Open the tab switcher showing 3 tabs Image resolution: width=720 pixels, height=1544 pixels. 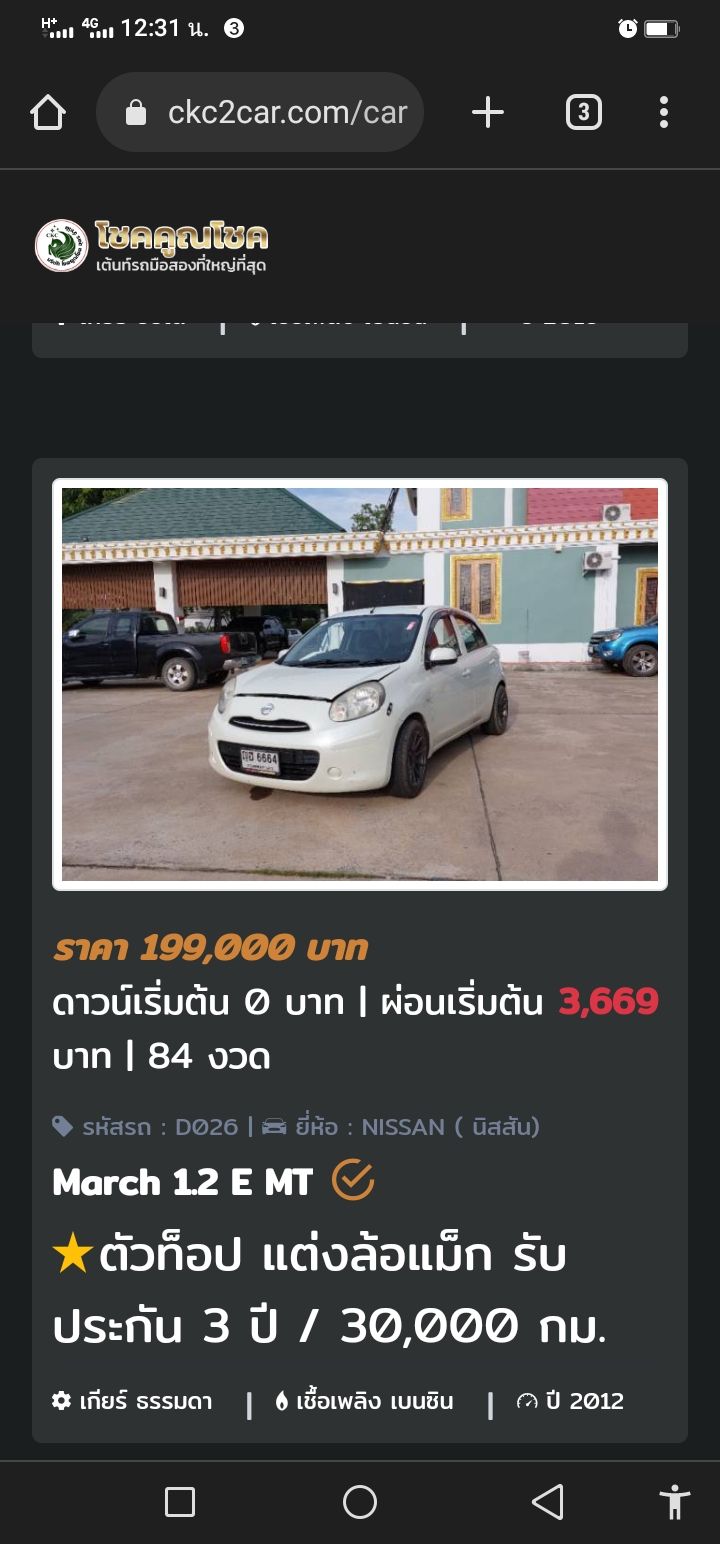tap(584, 112)
